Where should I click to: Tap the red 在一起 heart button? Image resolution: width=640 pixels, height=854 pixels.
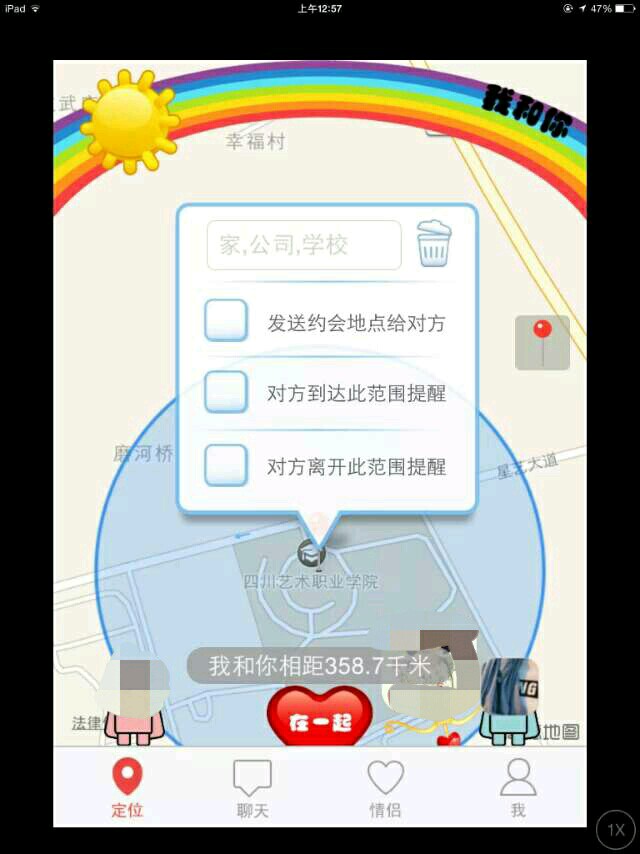(319, 719)
